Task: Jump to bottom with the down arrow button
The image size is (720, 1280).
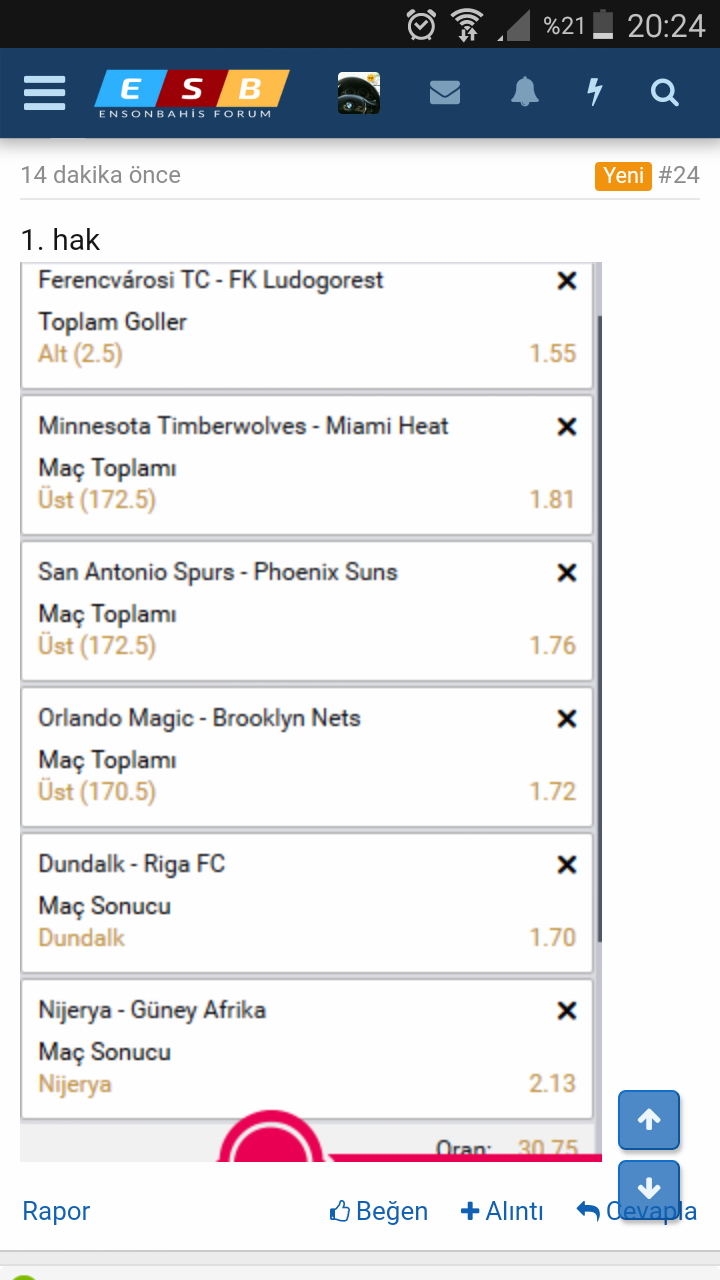Action: (x=649, y=1189)
